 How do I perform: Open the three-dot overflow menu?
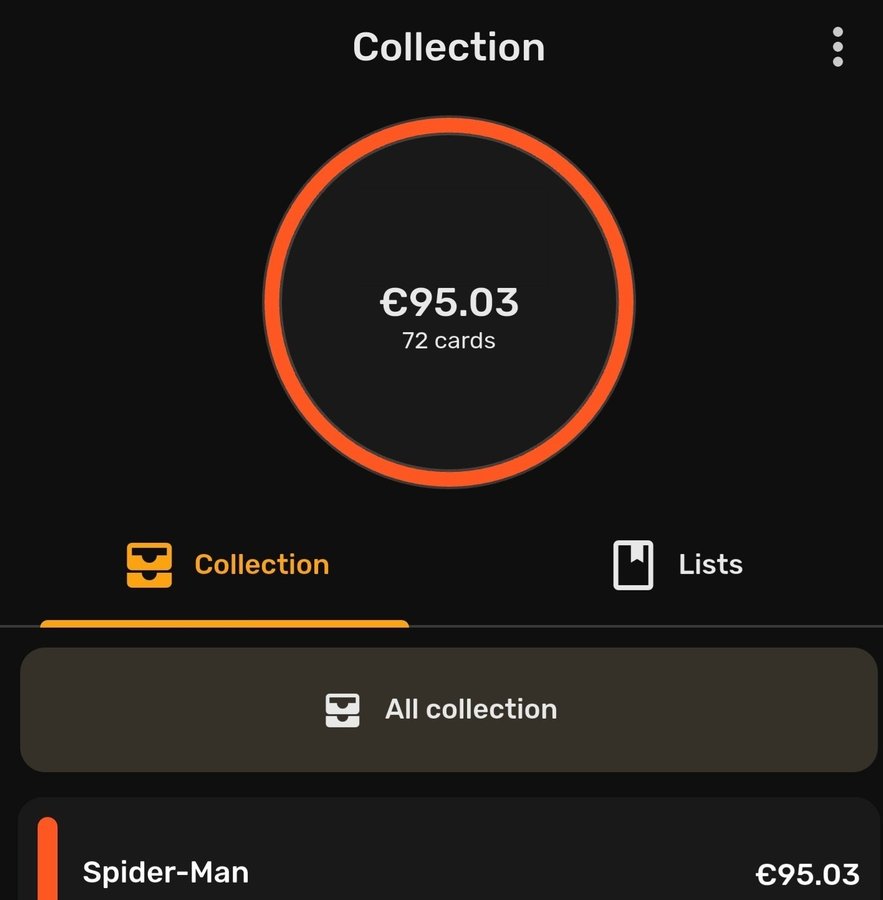click(x=837, y=47)
